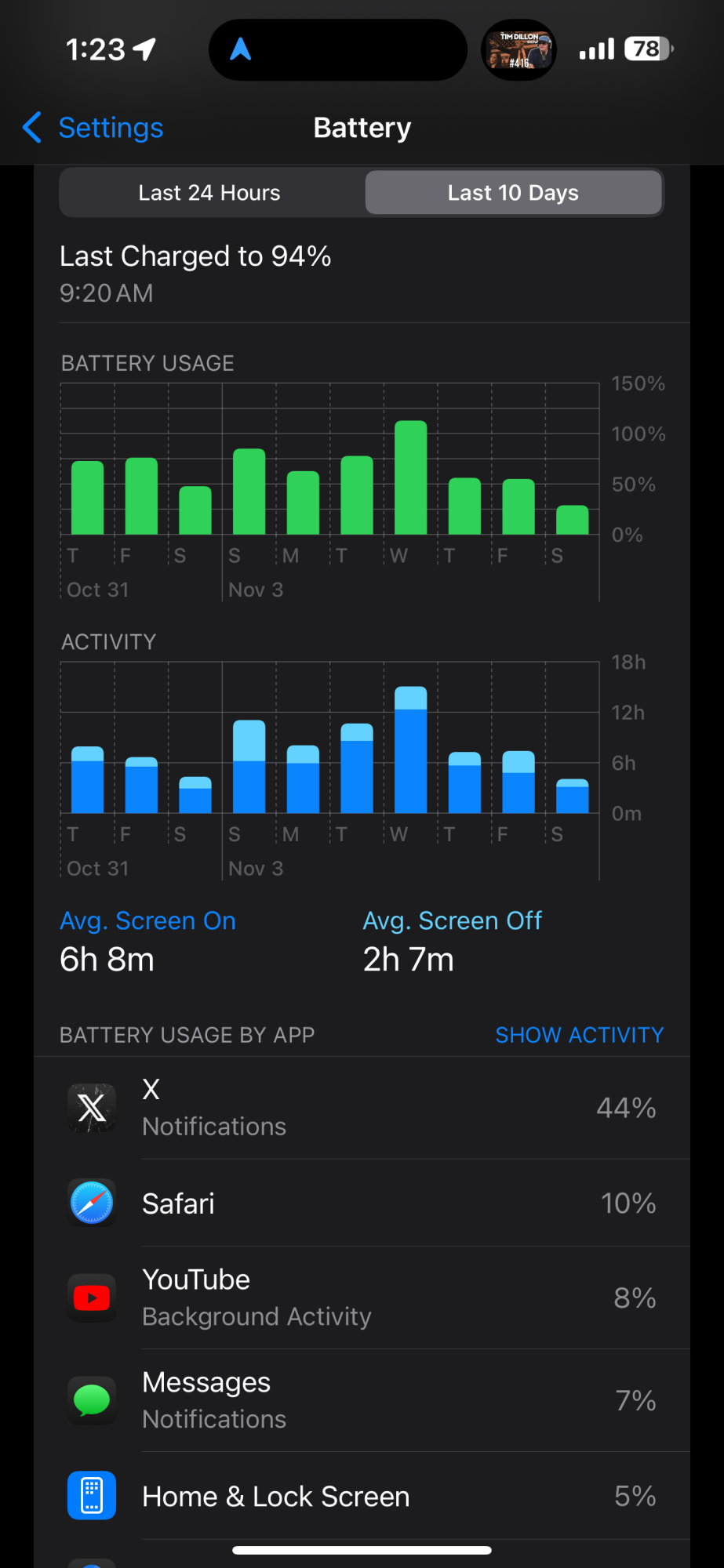Switch to Last 24 Hours view
The image size is (724, 1568).
pos(209,193)
